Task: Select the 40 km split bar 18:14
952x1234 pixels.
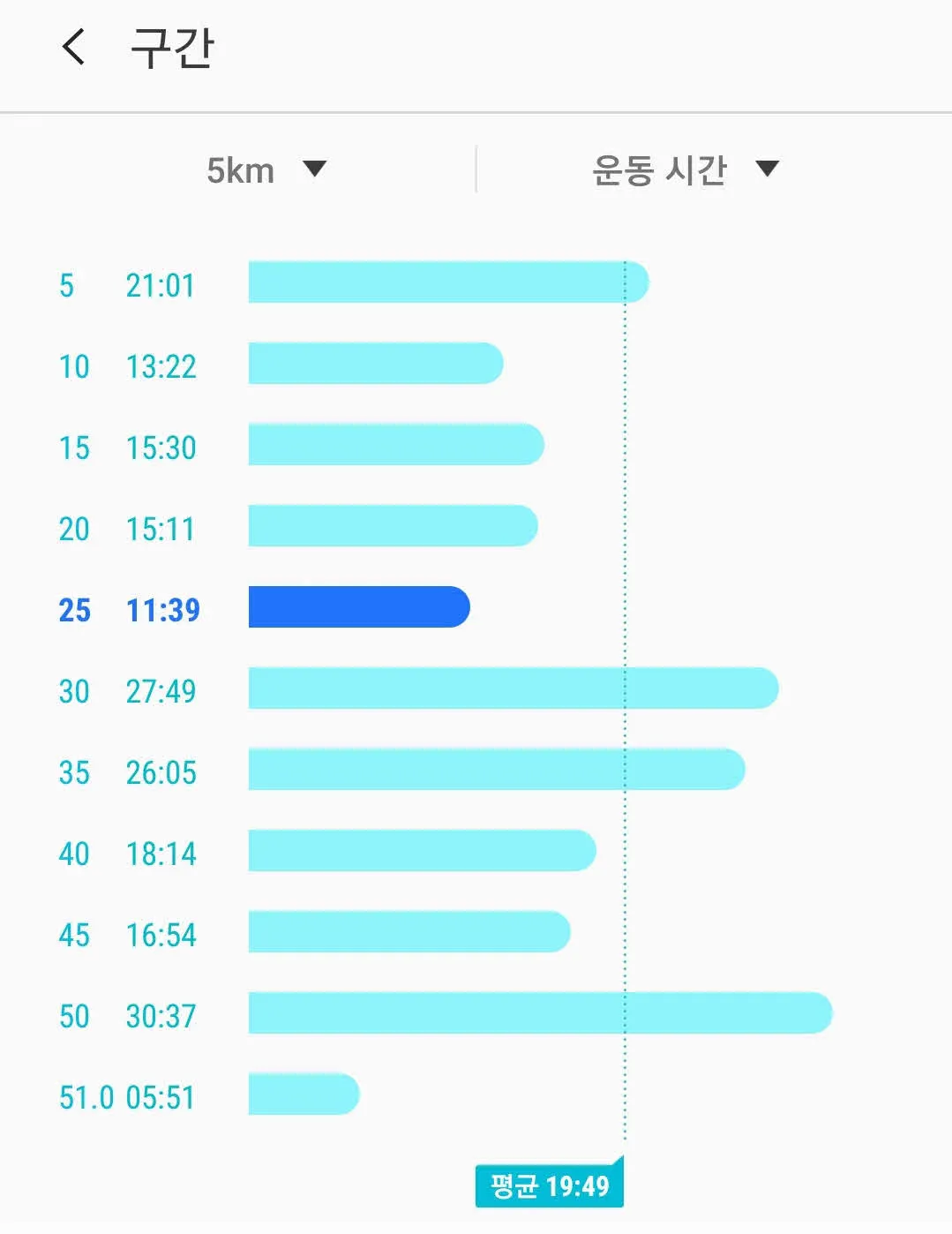Action: pyautogui.click(x=422, y=851)
